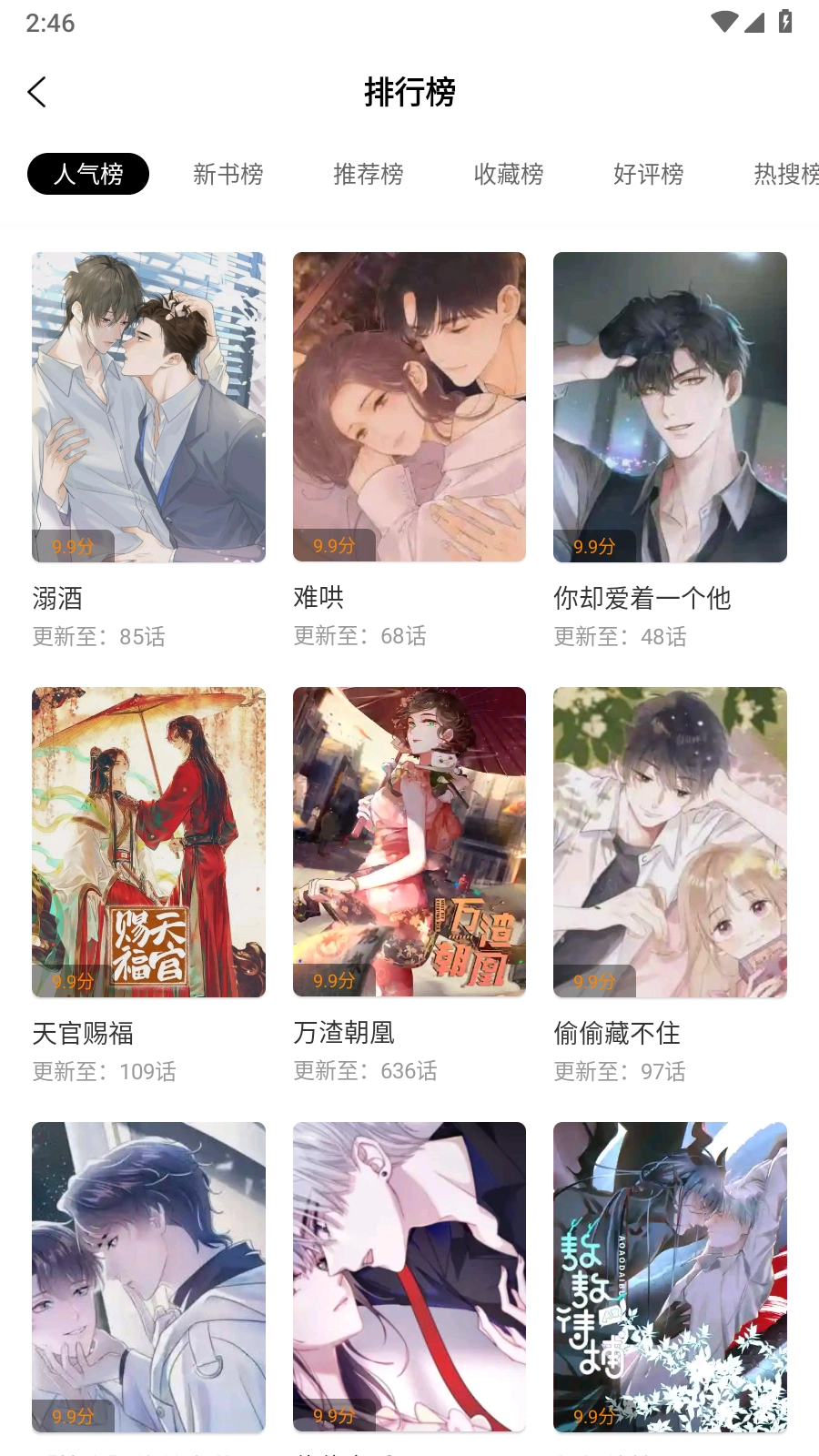Click the back arrow icon
Viewport: 819px width, 1456px height.
click(x=36, y=92)
